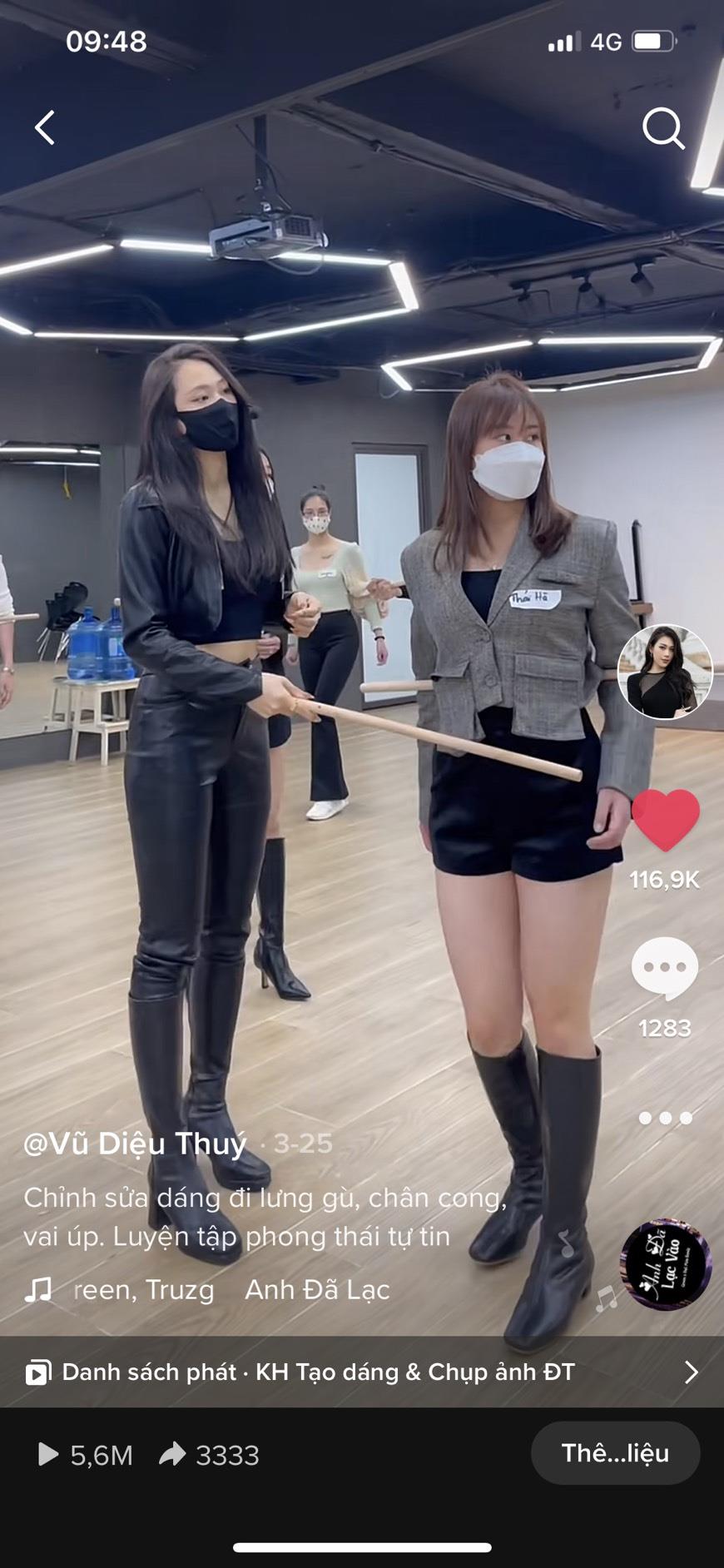Open the Anh Đã Lạc sound title
The height and width of the screenshot is (1568, 724).
click(x=316, y=1289)
